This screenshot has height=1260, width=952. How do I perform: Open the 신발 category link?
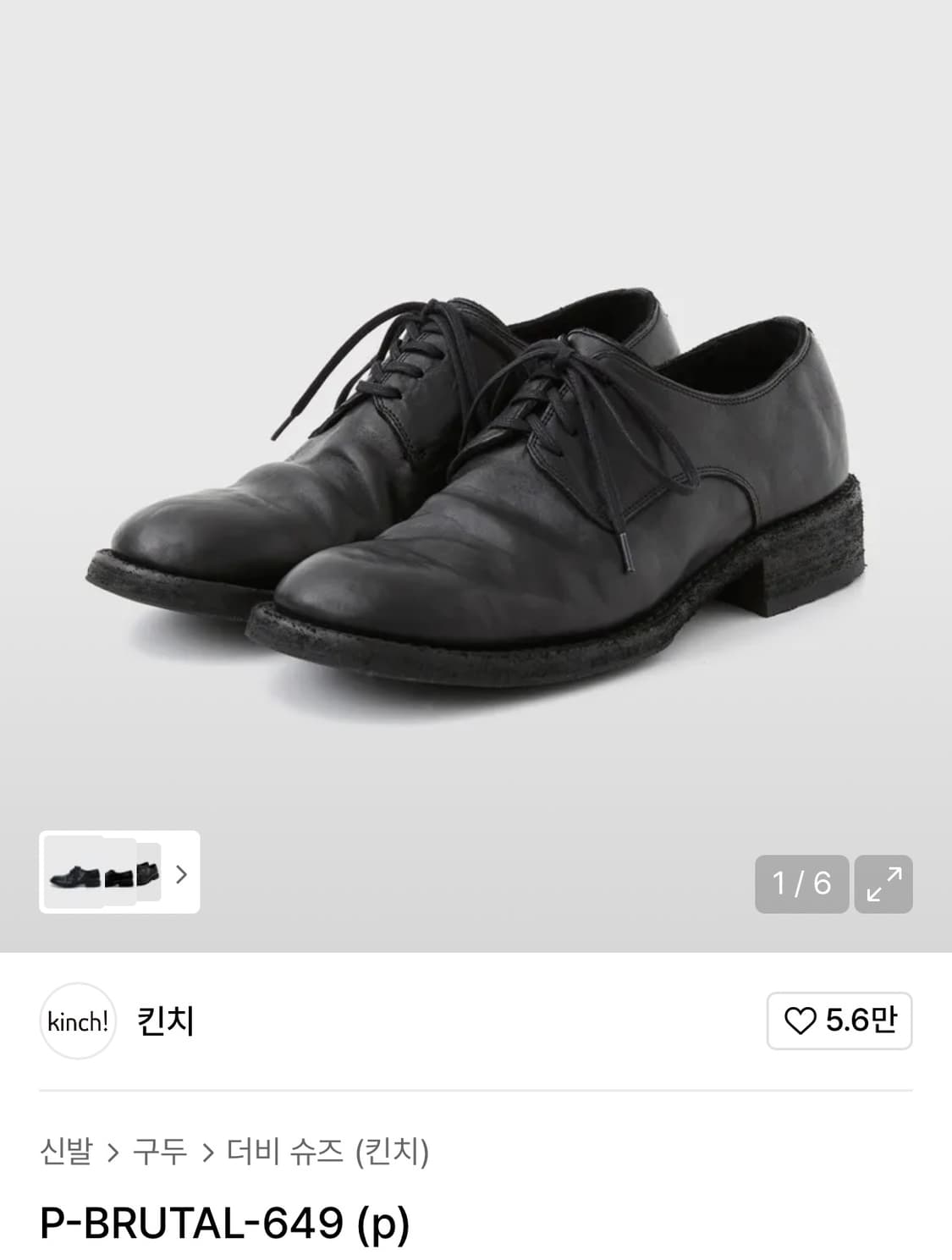(66, 1151)
